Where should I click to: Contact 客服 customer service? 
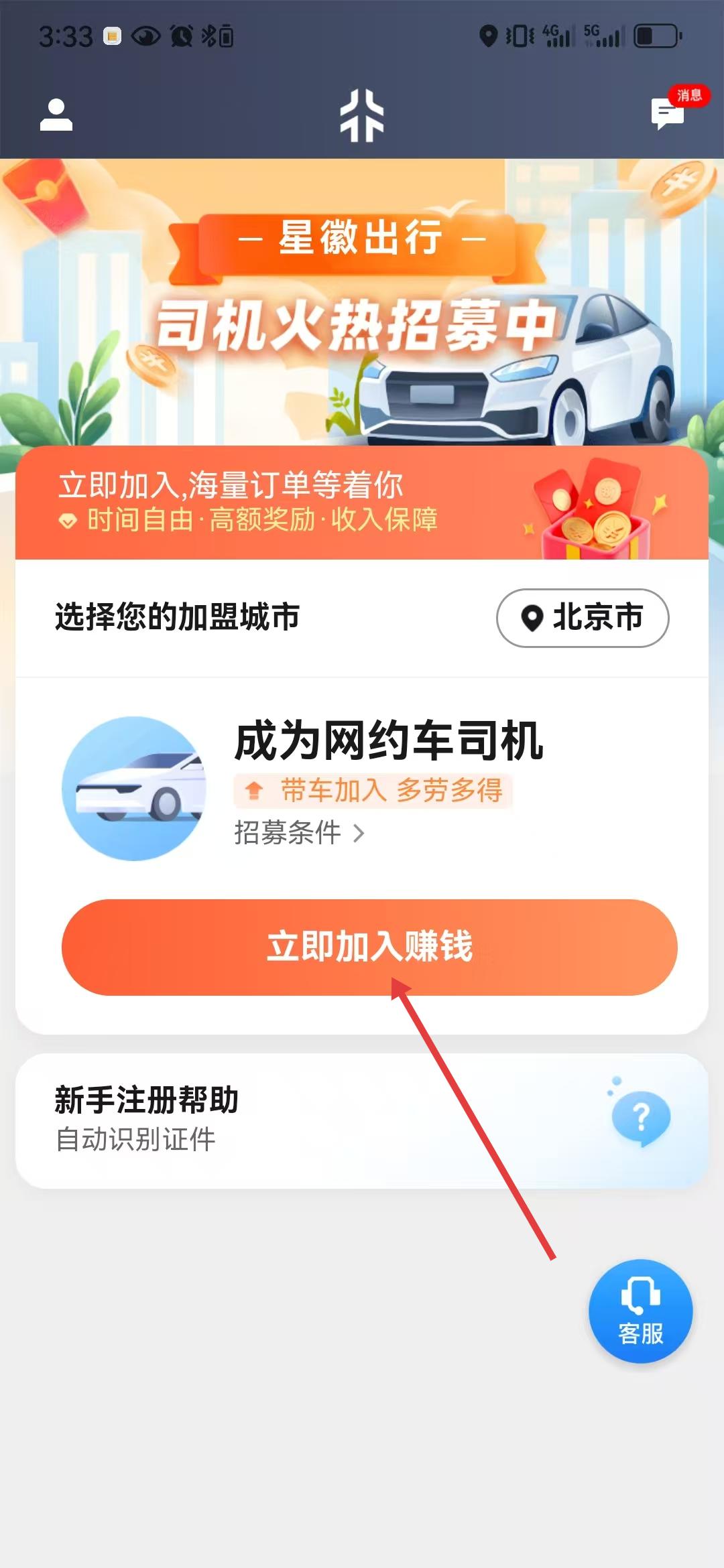pyautogui.click(x=640, y=1311)
